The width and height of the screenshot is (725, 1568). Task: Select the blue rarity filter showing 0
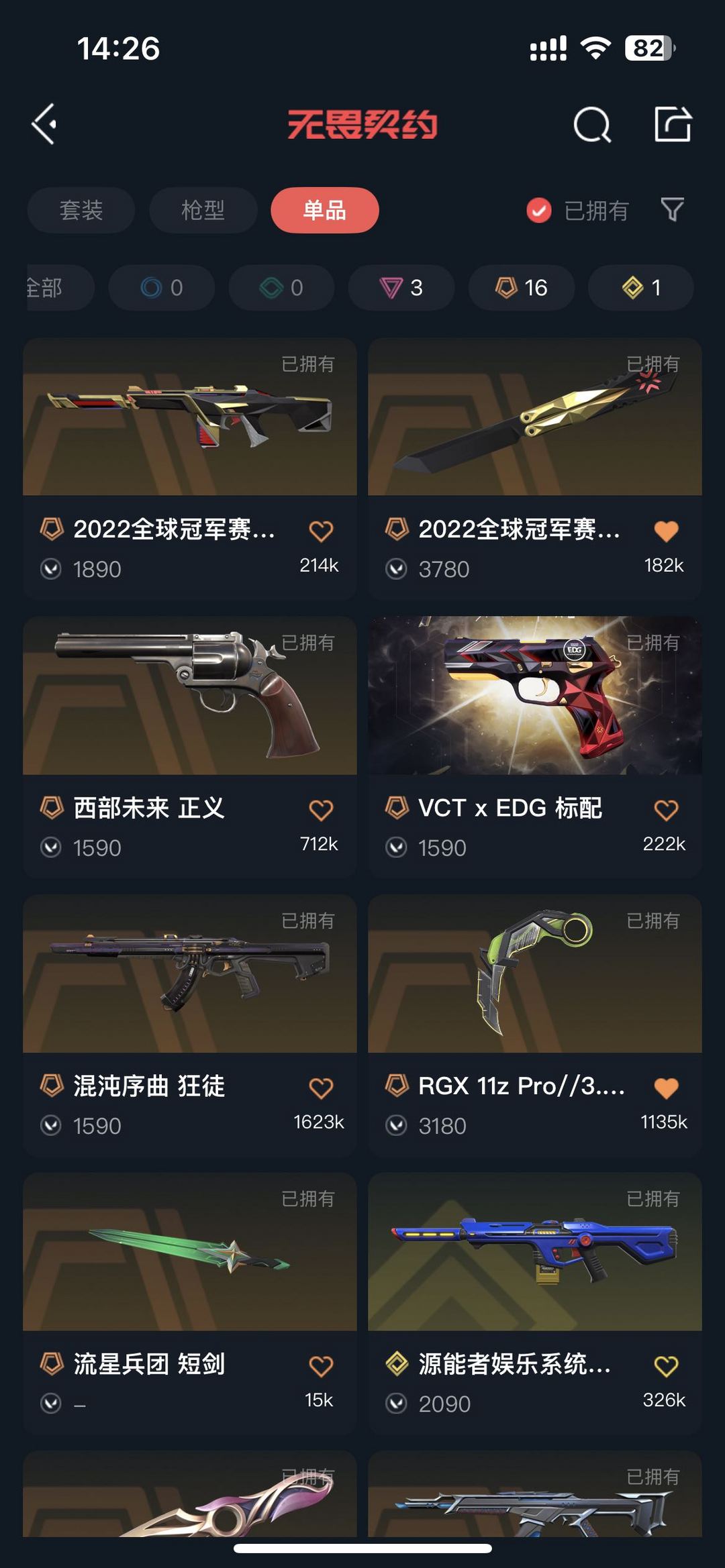coord(161,287)
